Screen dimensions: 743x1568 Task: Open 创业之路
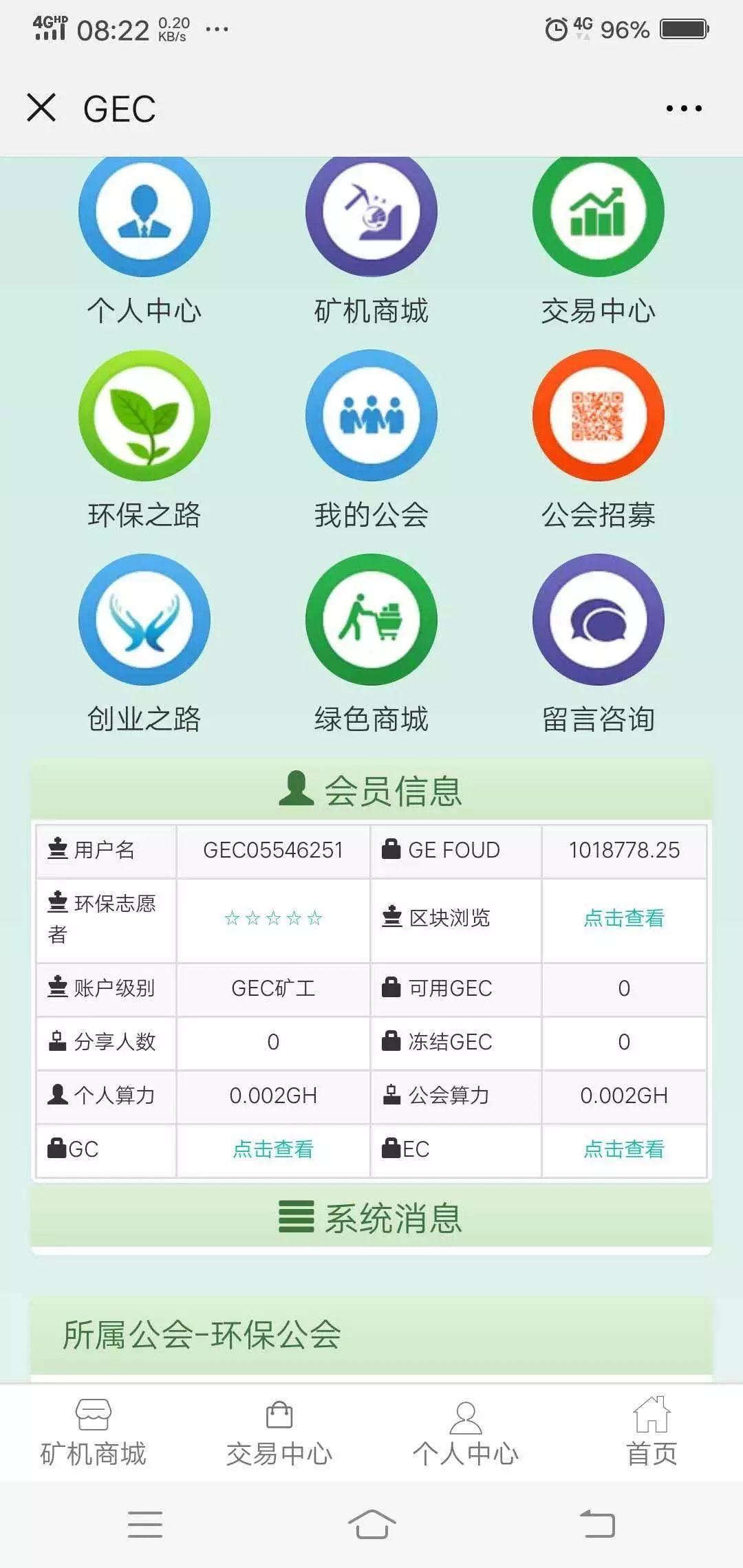click(144, 620)
